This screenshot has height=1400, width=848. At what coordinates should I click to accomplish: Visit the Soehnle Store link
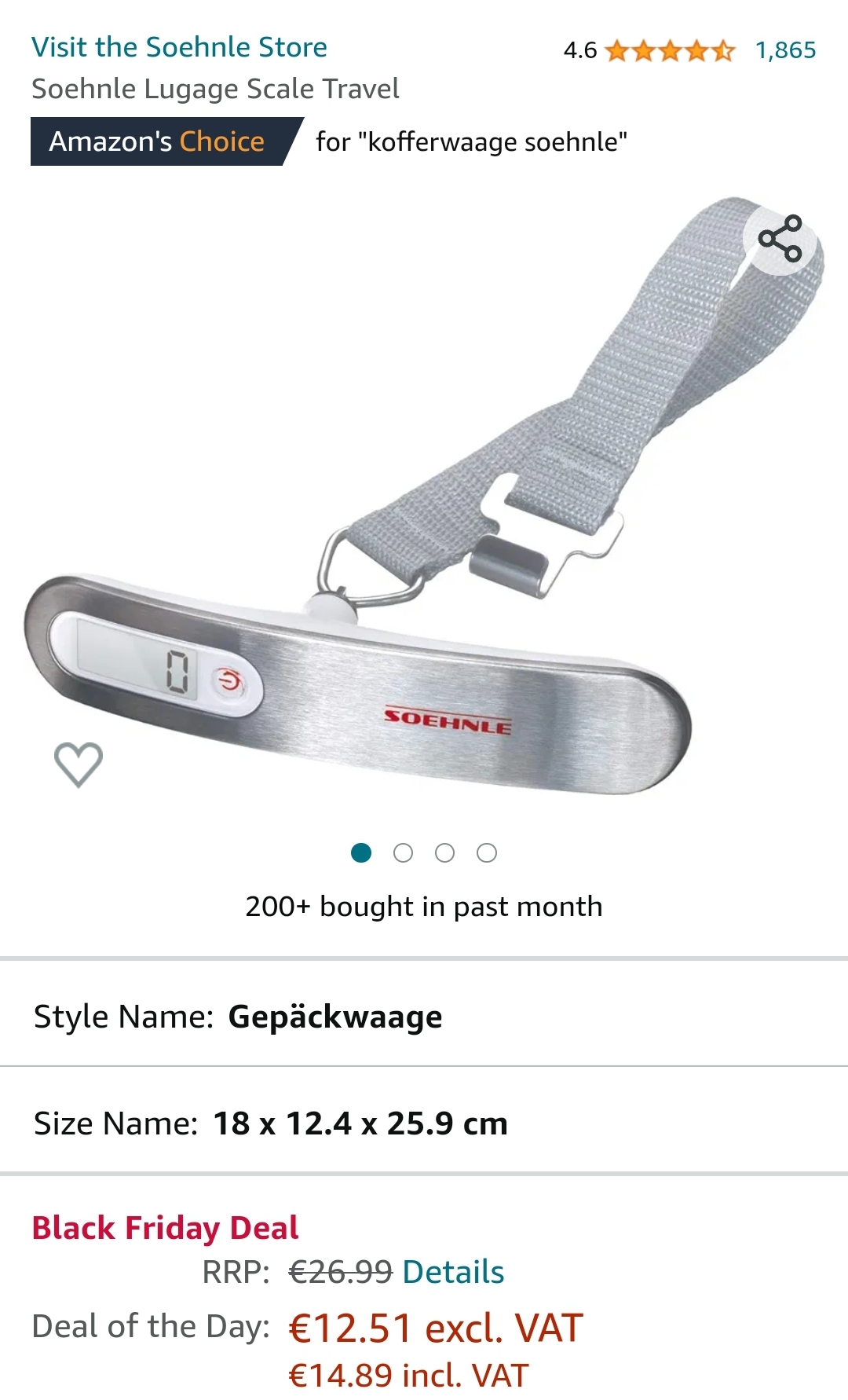pos(179,47)
